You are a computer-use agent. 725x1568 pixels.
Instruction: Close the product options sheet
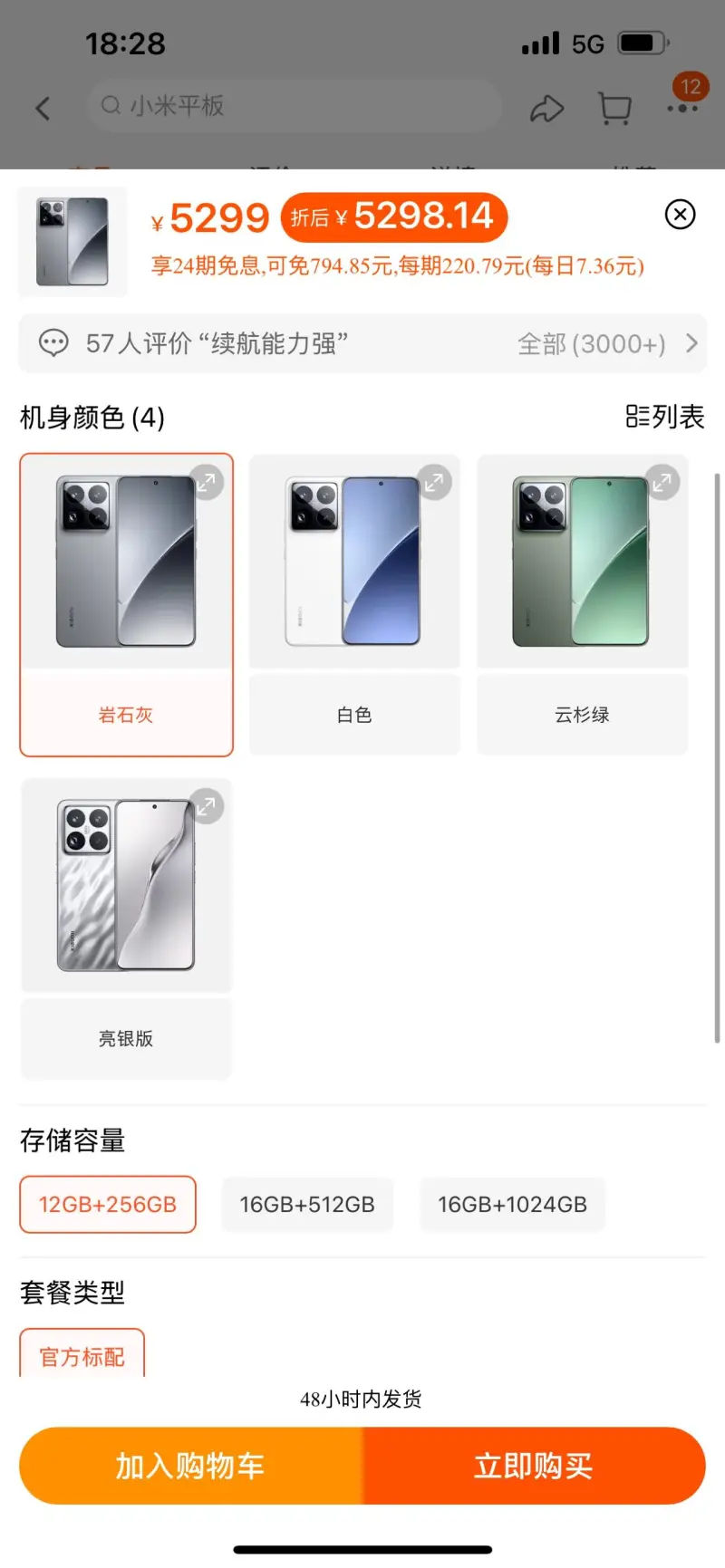click(680, 215)
